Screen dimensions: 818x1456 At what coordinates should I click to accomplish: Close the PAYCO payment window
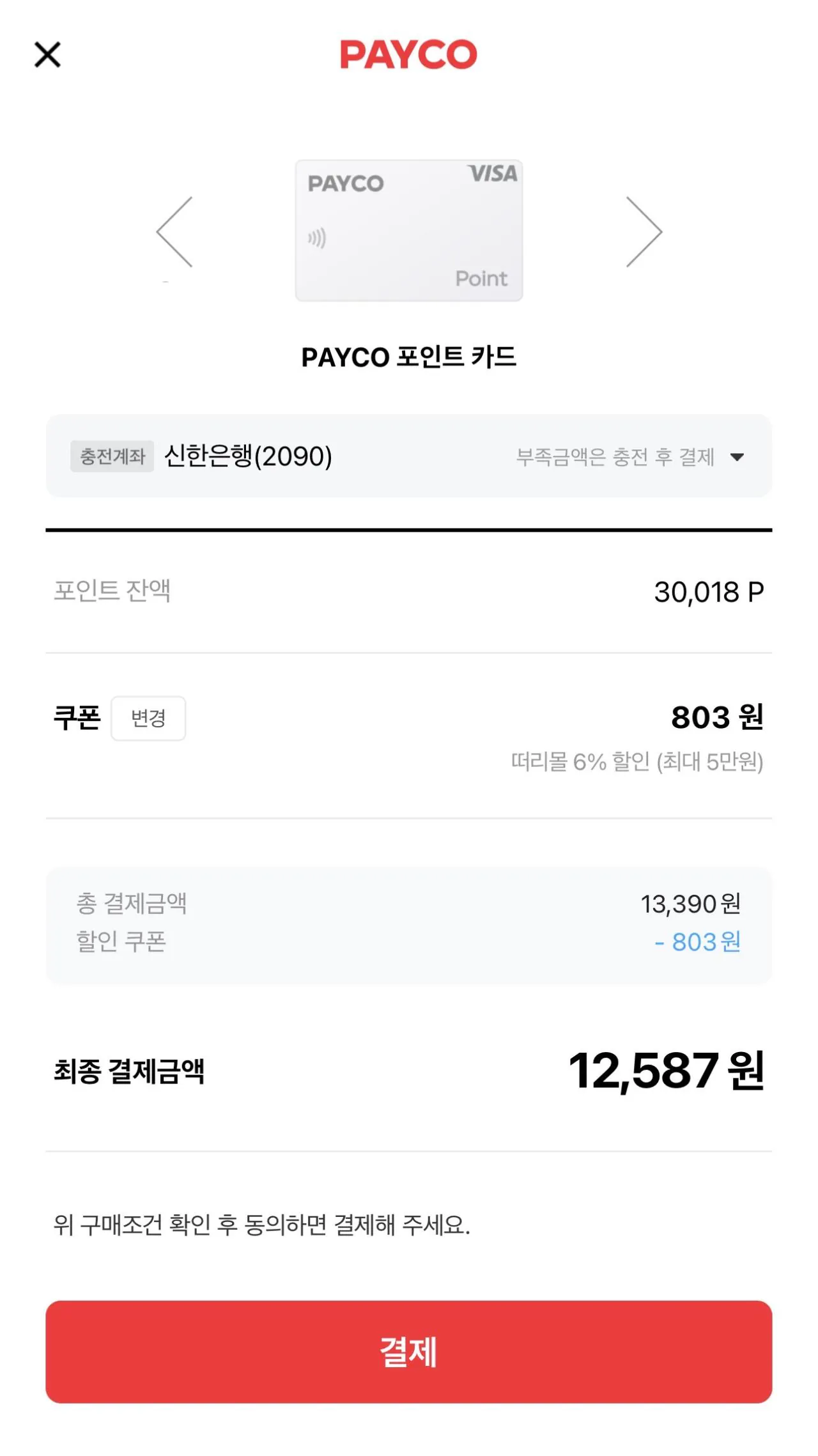(49, 54)
